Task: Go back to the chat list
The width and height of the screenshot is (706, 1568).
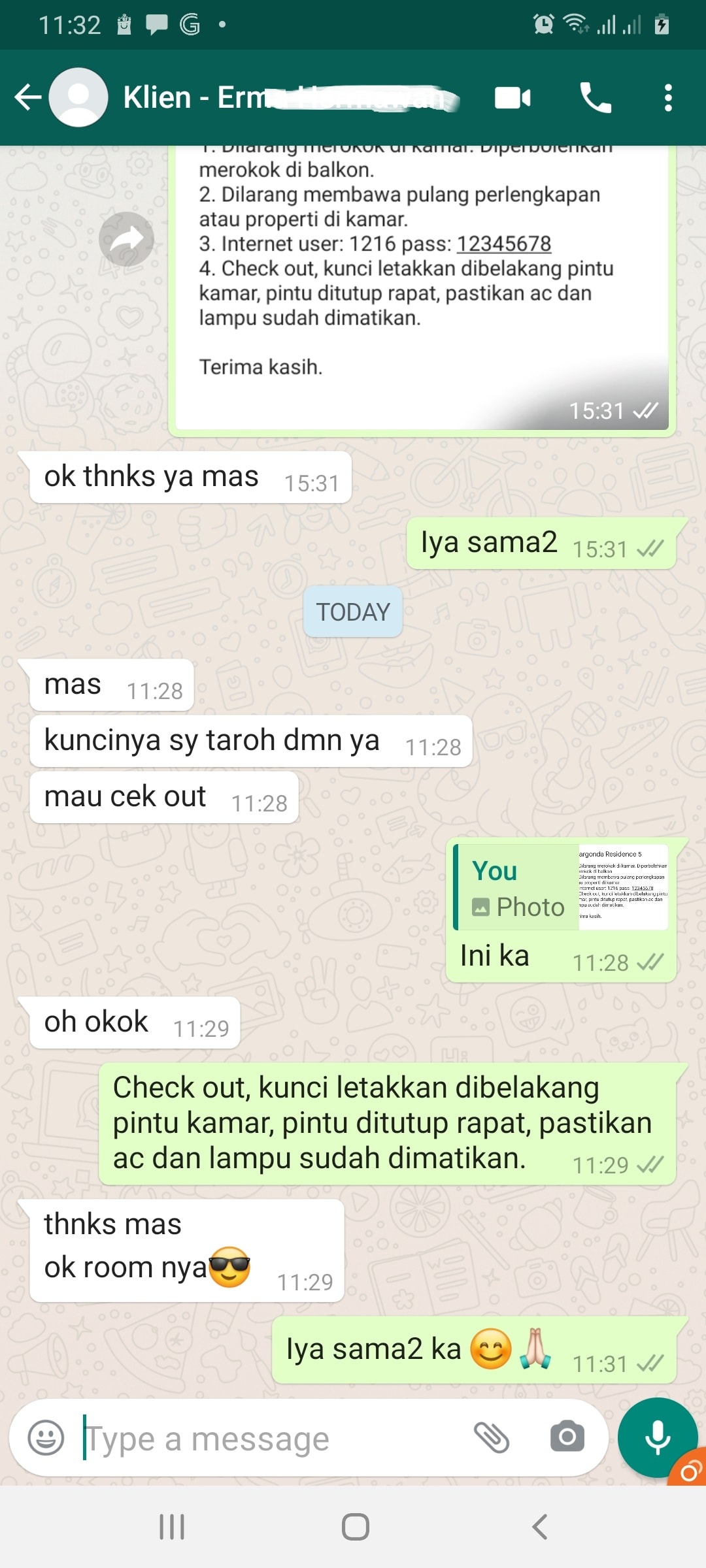Action: coord(27,98)
